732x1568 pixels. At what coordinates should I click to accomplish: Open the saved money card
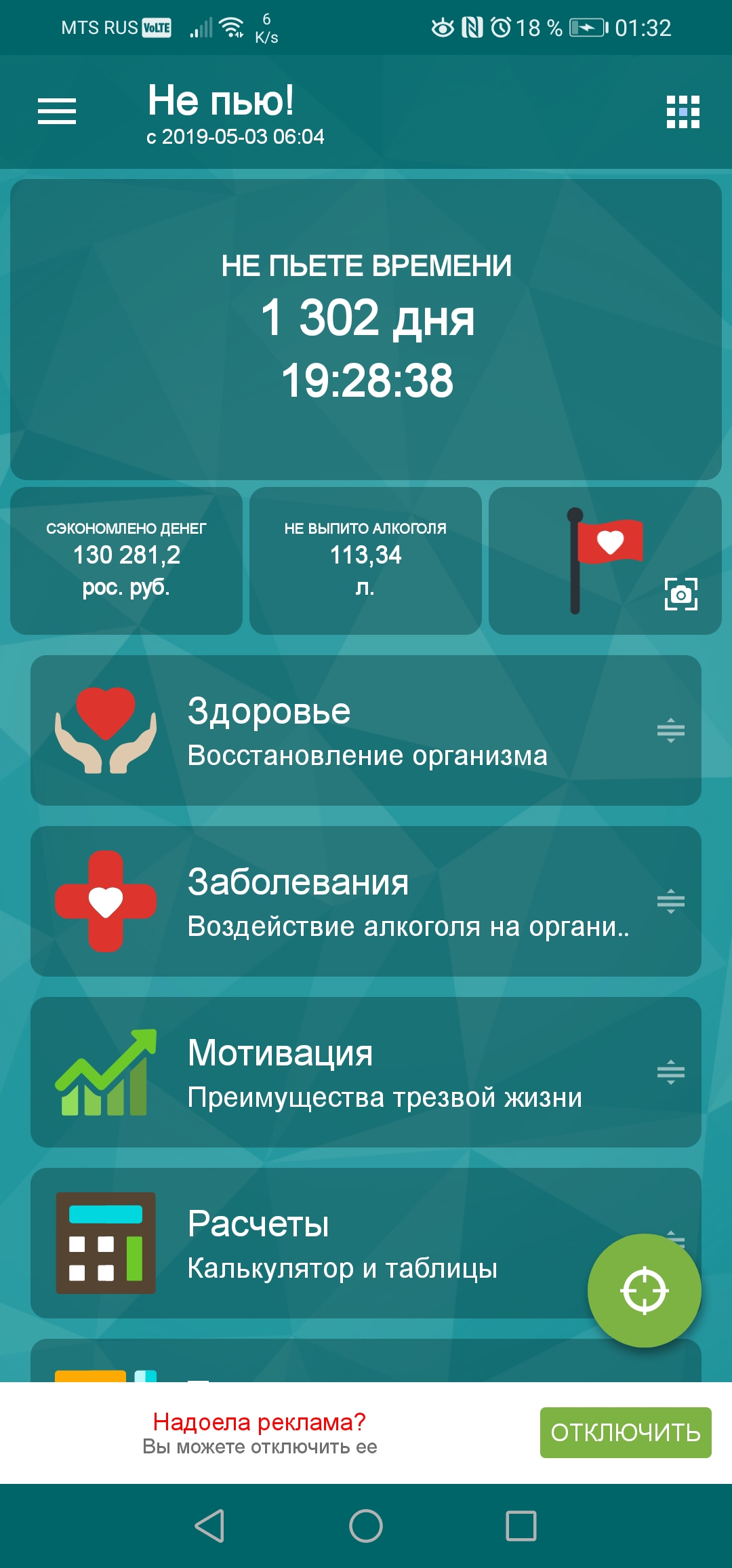coord(126,561)
